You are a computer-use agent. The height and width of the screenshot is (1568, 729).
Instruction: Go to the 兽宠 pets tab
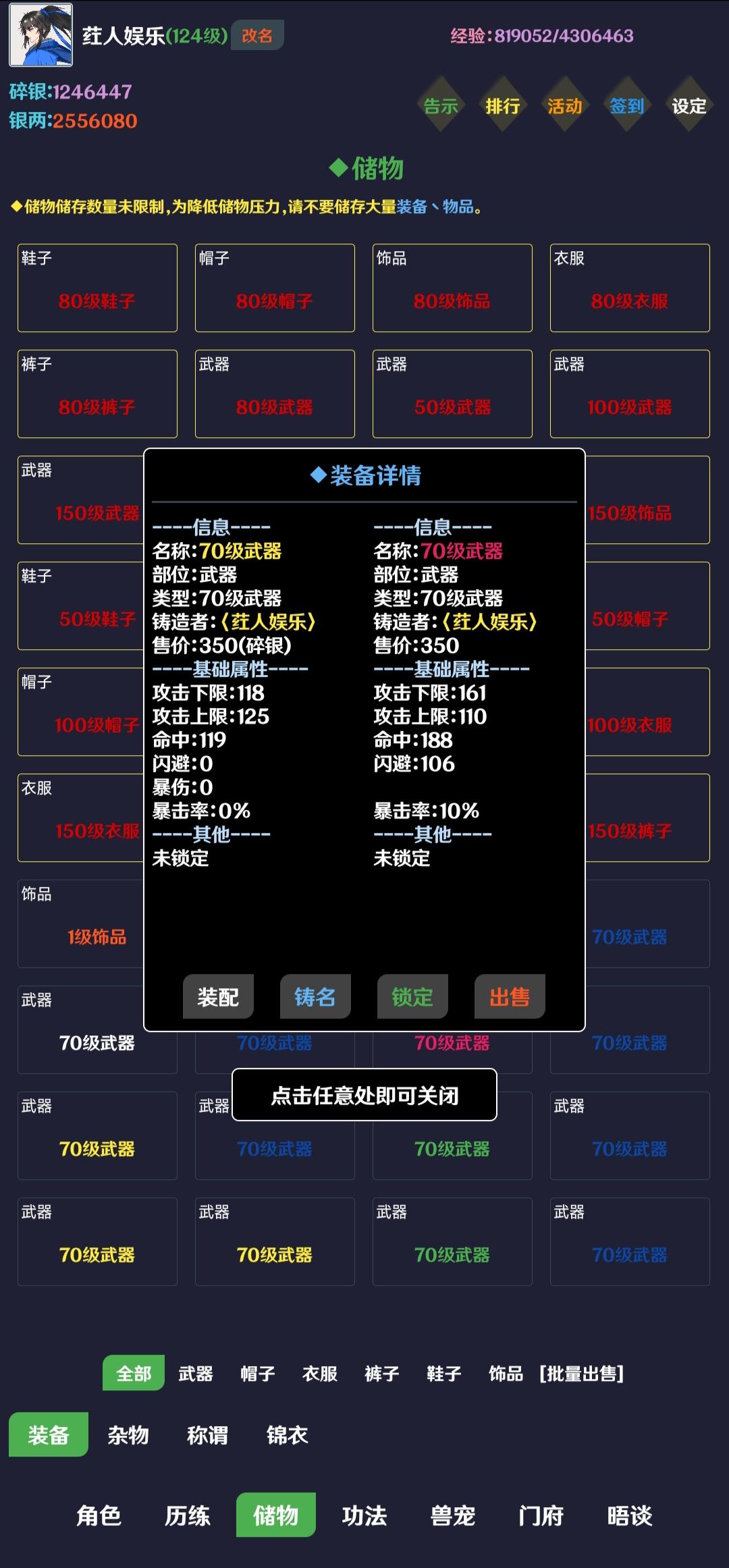pyautogui.click(x=453, y=1516)
